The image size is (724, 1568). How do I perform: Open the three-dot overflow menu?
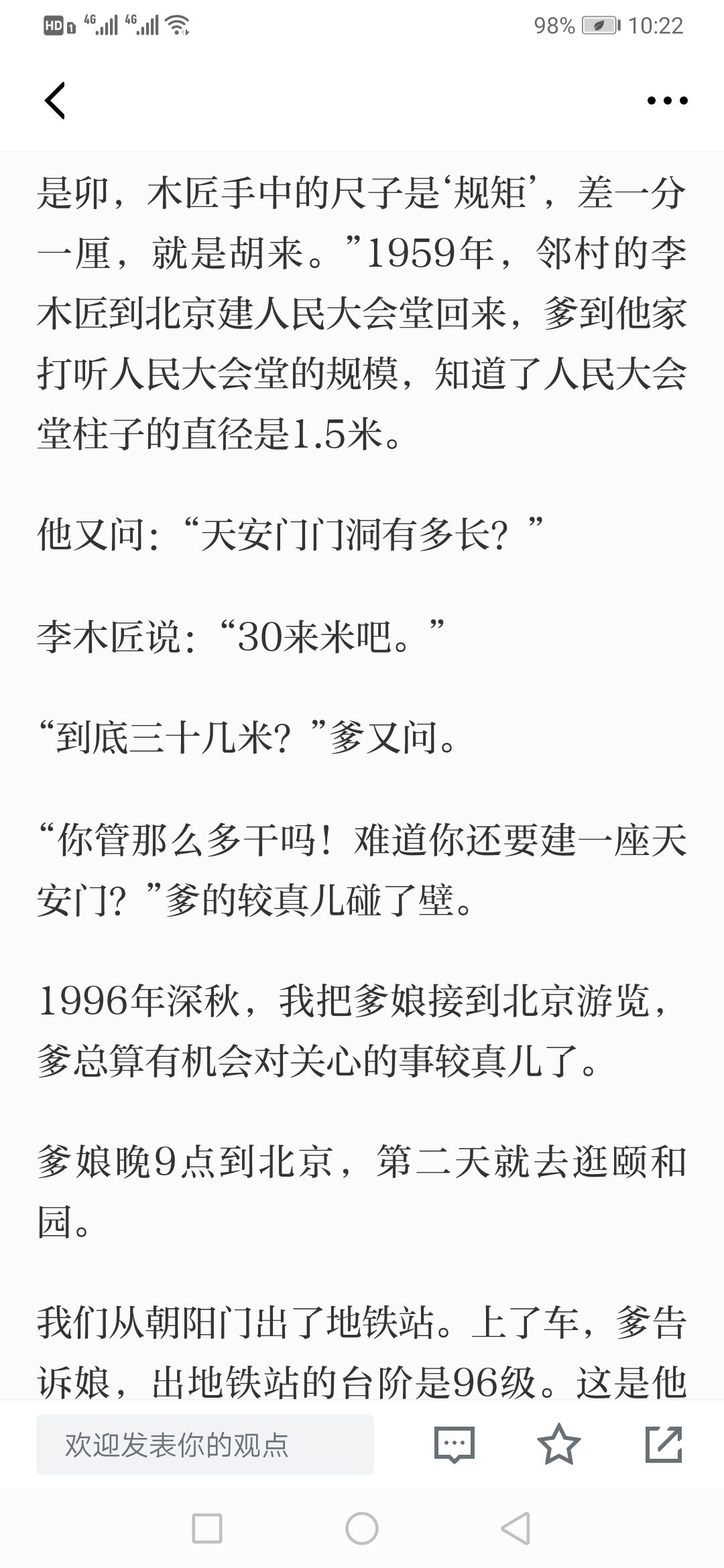tap(667, 101)
